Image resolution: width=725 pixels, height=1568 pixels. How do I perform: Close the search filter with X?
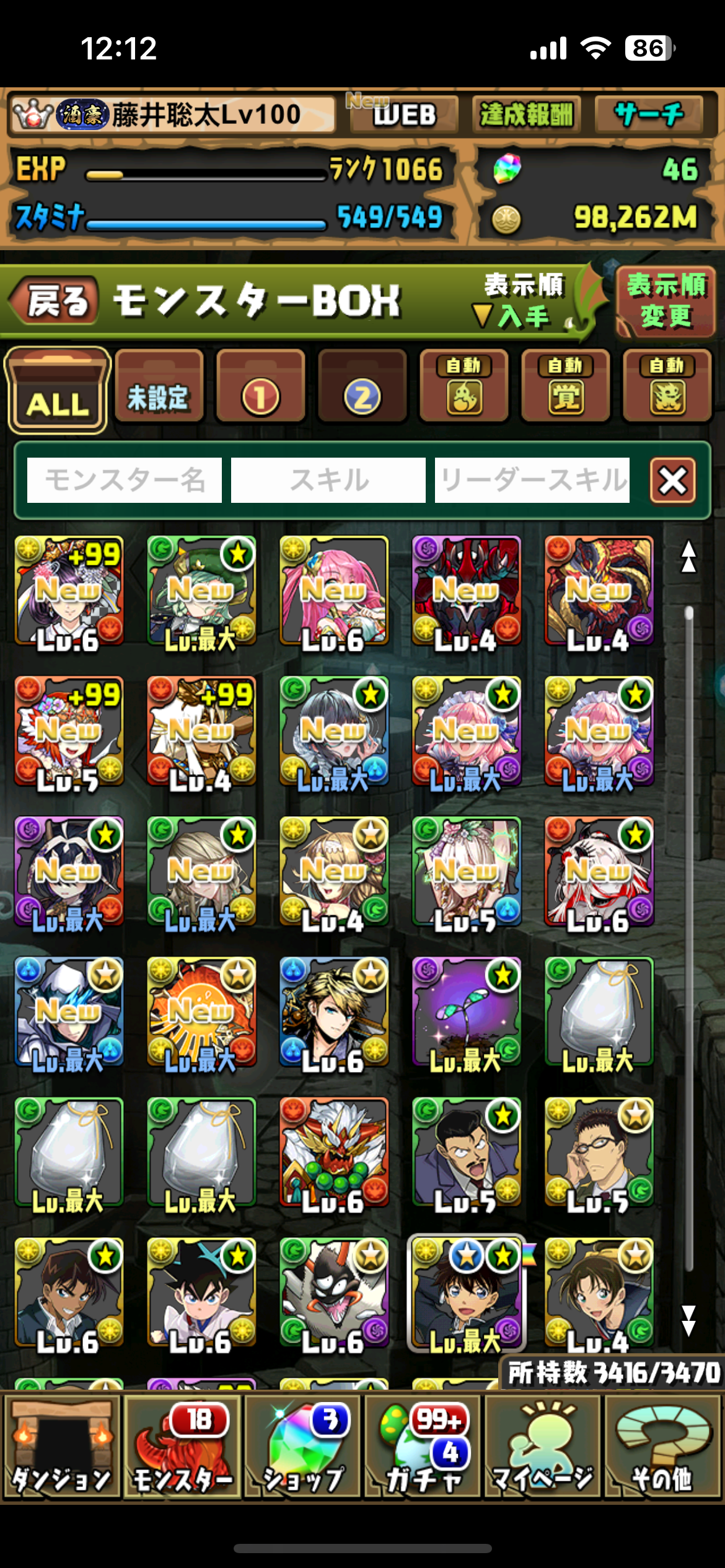672,481
